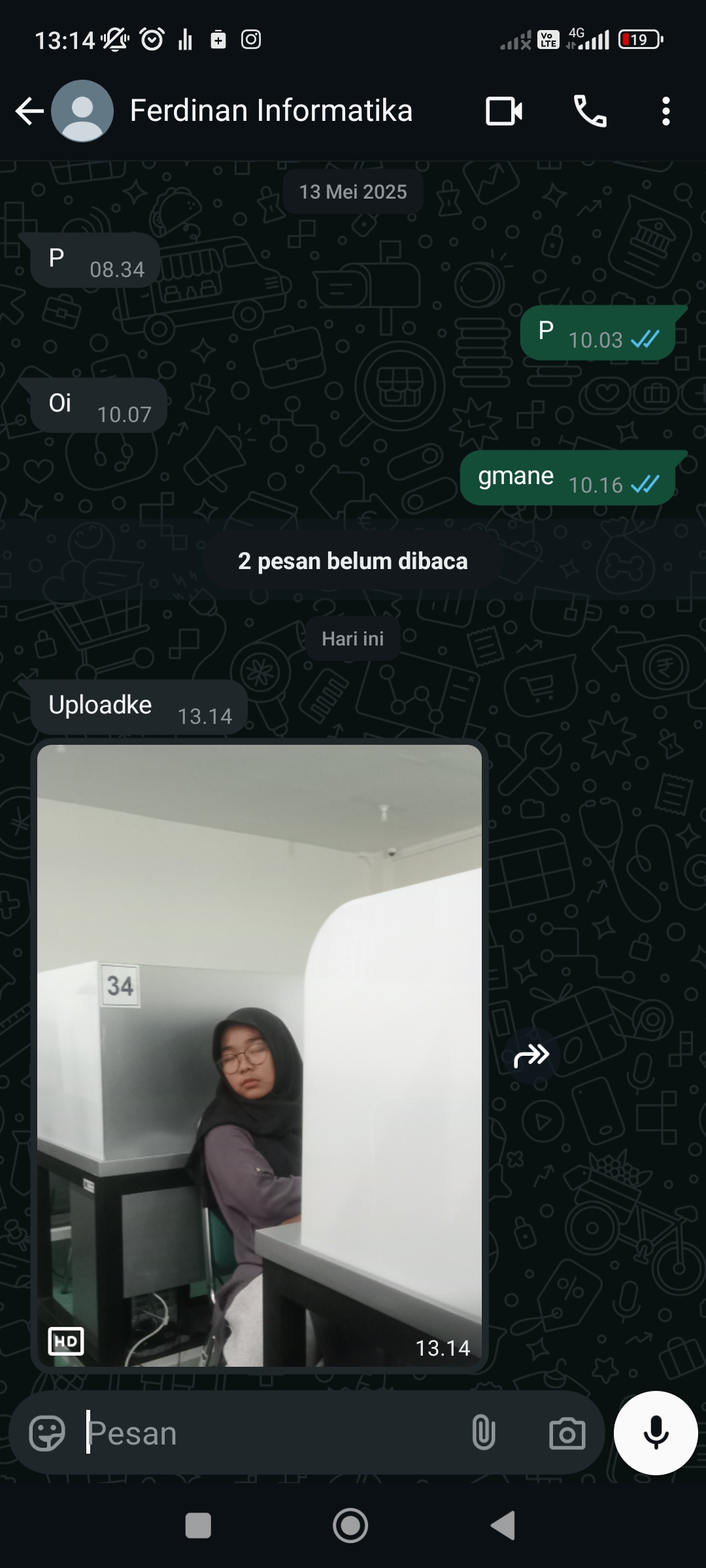Open the overflow menu
706x1568 pixels.
[665, 111]
